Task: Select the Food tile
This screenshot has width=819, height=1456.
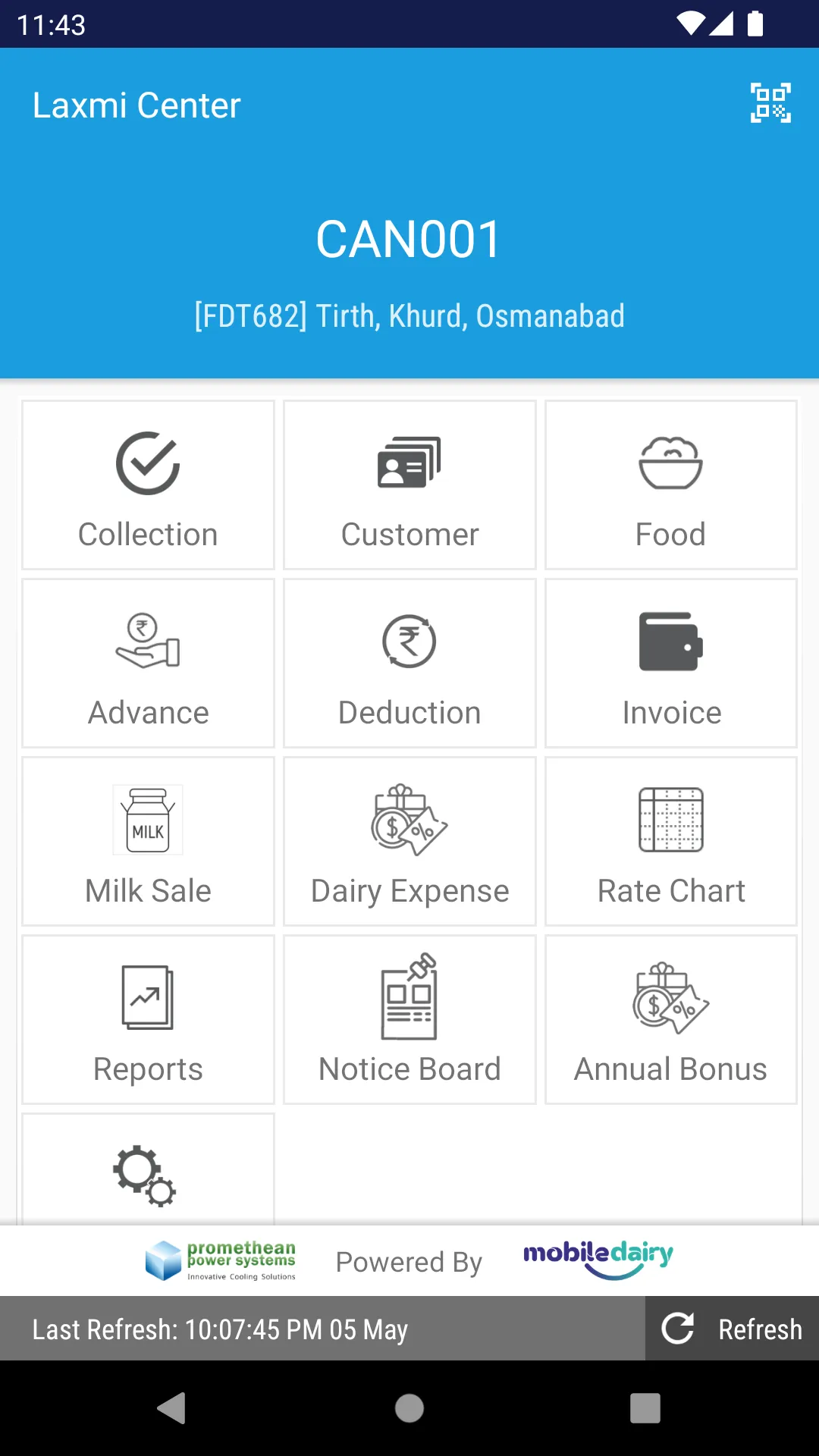Action: [671, 485]
